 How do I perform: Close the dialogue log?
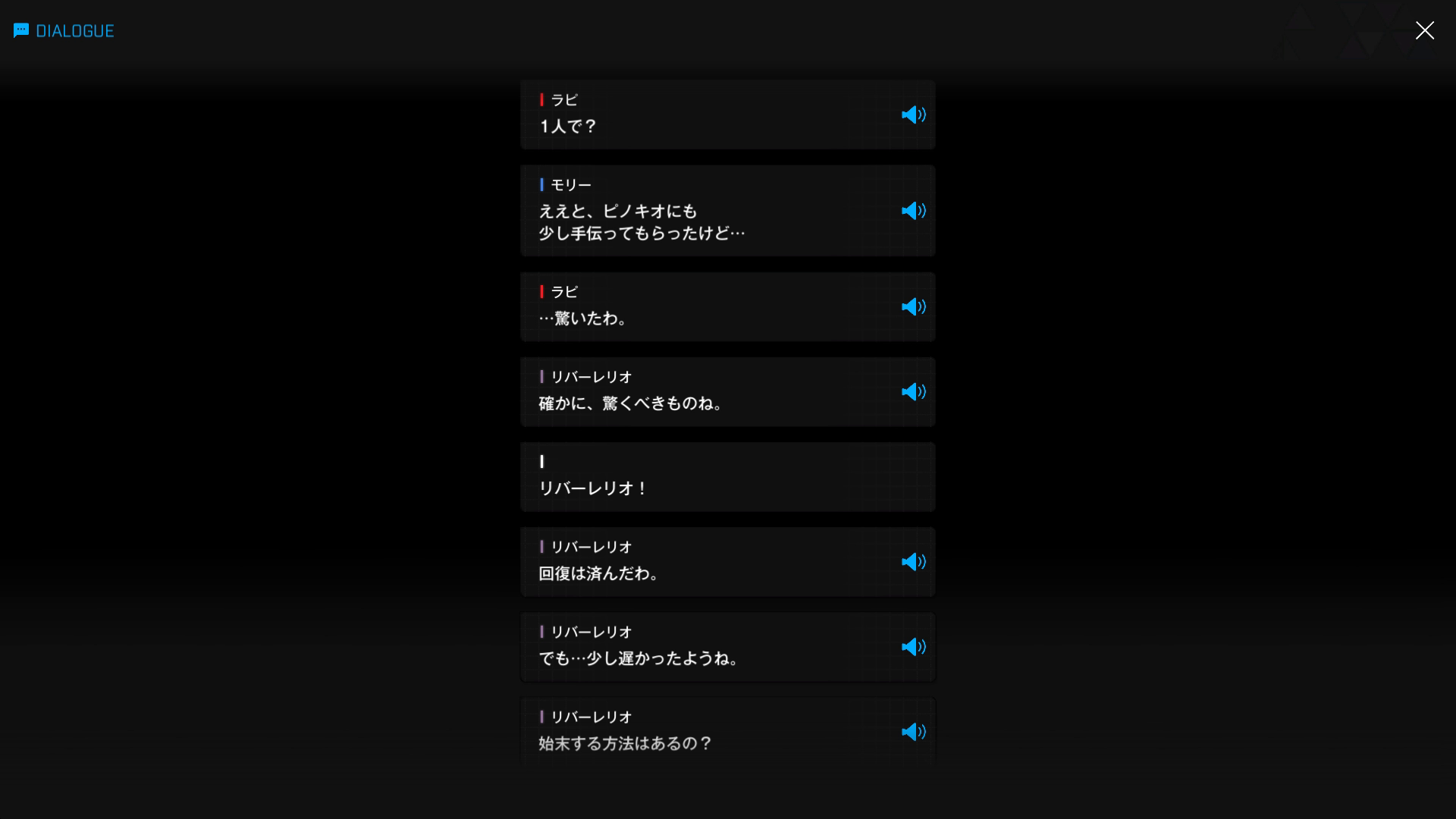[1424, 30]
